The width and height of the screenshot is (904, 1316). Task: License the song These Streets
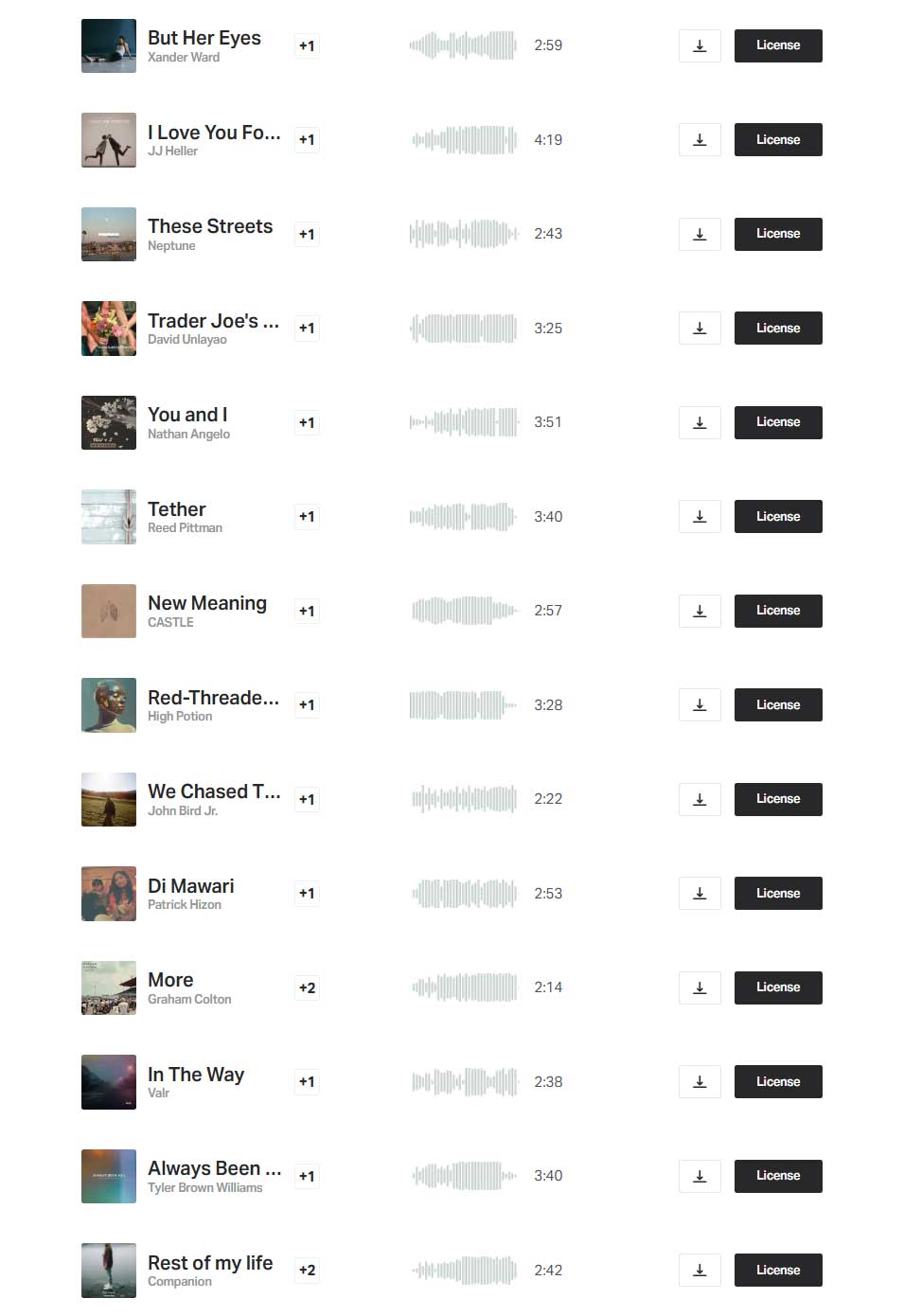[x=777, y=234]
